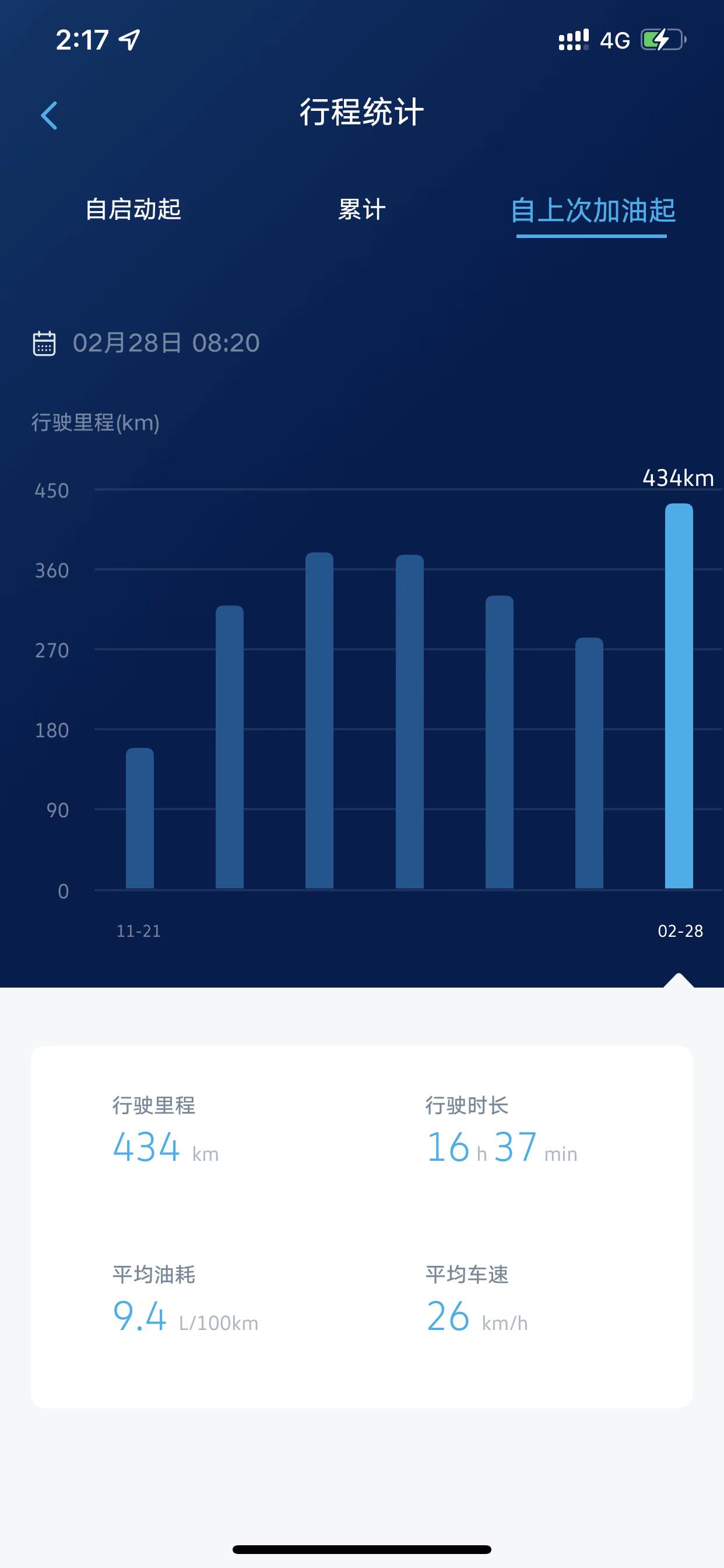This screenshot has width=724, height=1568.
Task: Tap the 11-21 mileage bar
Action: 139,822
